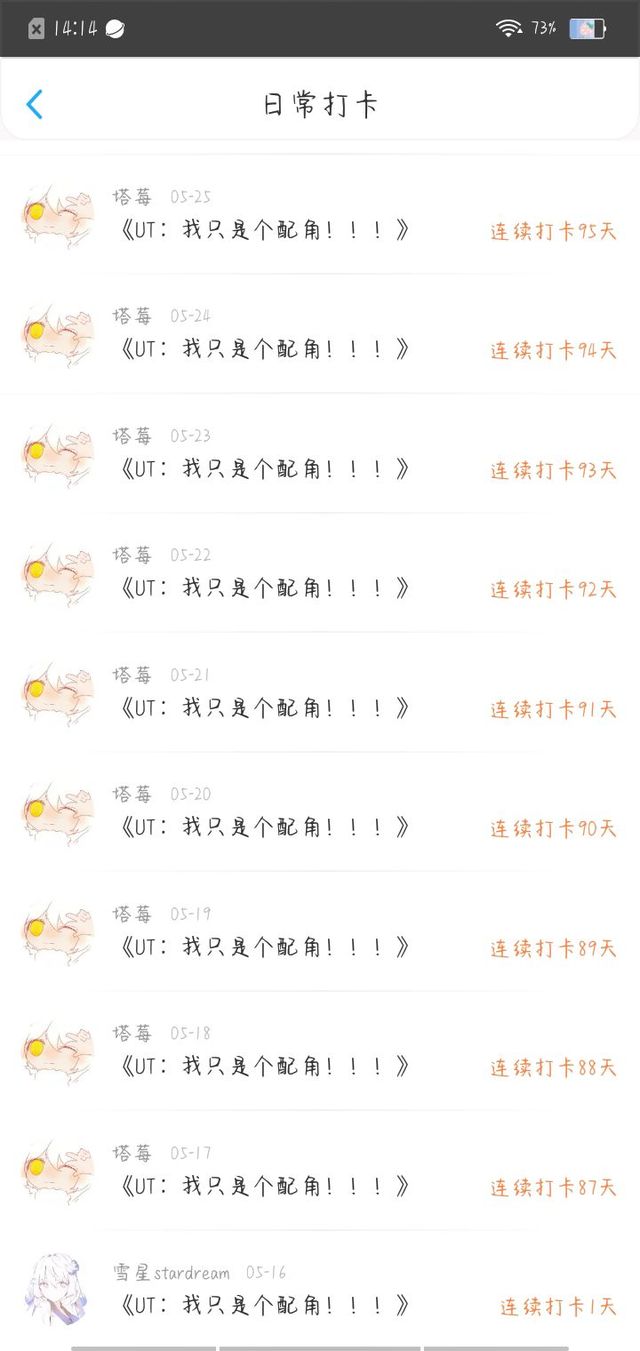Open 塔莓's 05-17 check-in entry
Viewport: 640px width, 1351px height.
tap(320, 1171)
